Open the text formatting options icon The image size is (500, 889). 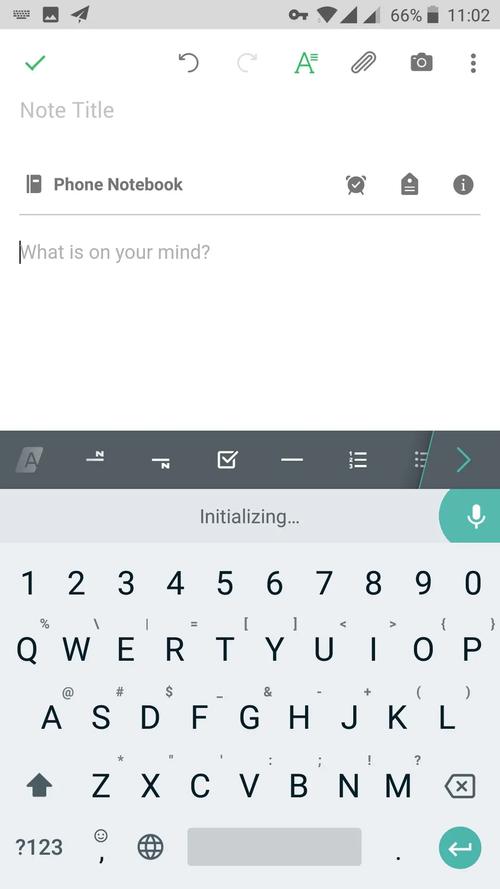coord(306,62)
